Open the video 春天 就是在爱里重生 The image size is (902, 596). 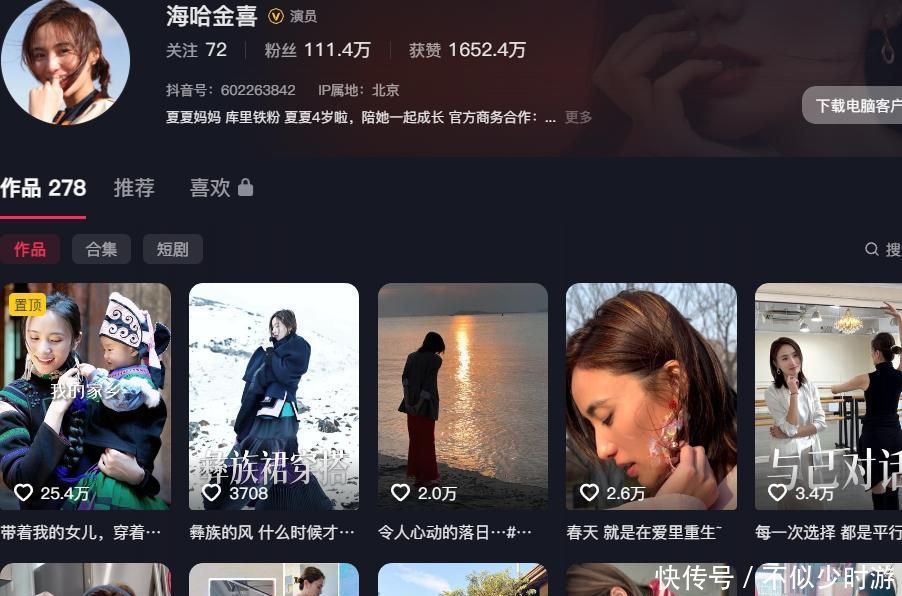[651, 396]
